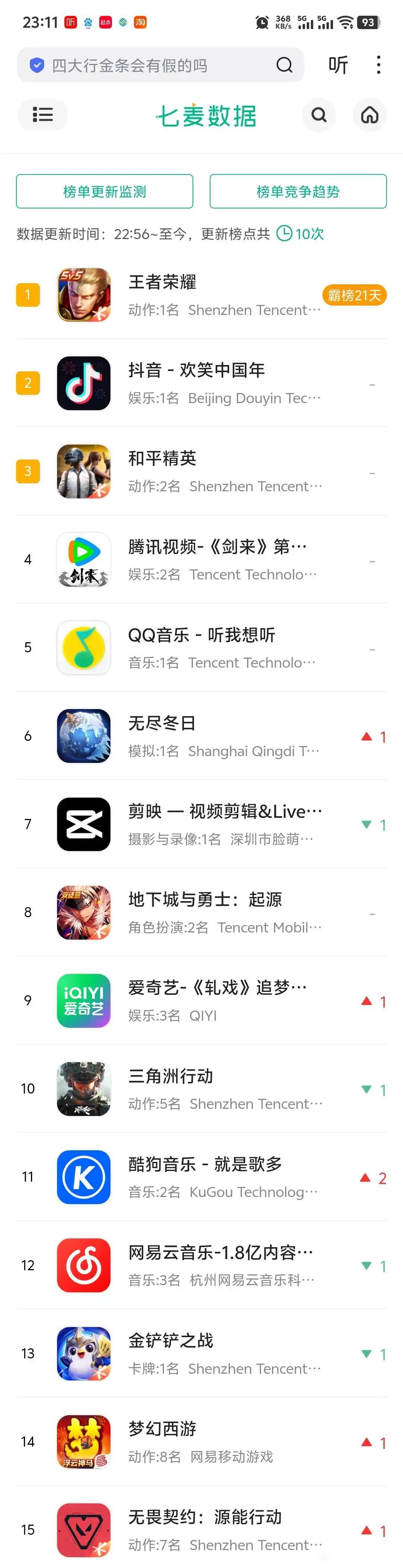Tap the 听 listen button
The width and height of the screenshot is (403, 1568).
point(338,65)
